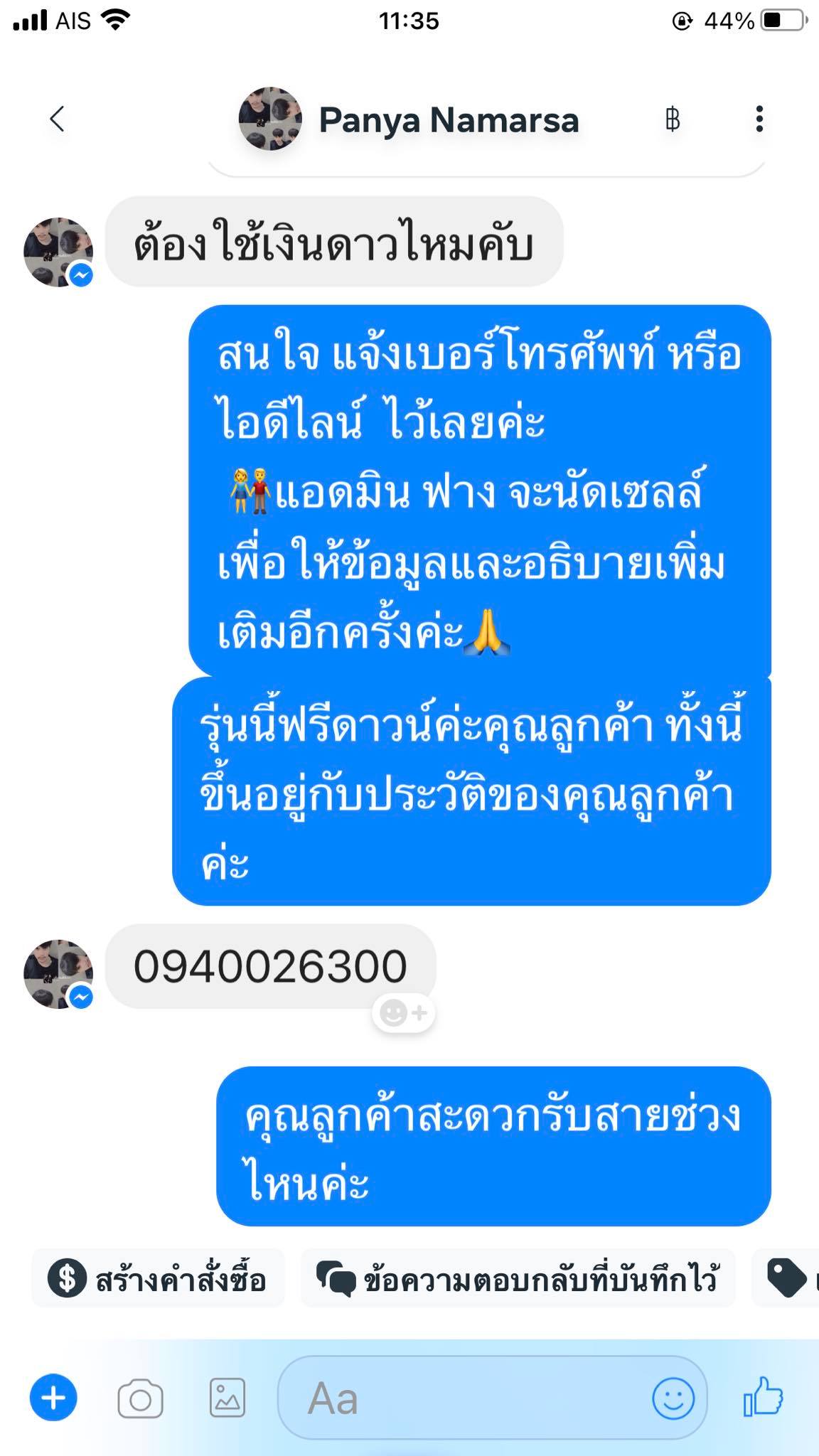
Task: Add a reaction to the phone number message
Action: coord(403,1012)
